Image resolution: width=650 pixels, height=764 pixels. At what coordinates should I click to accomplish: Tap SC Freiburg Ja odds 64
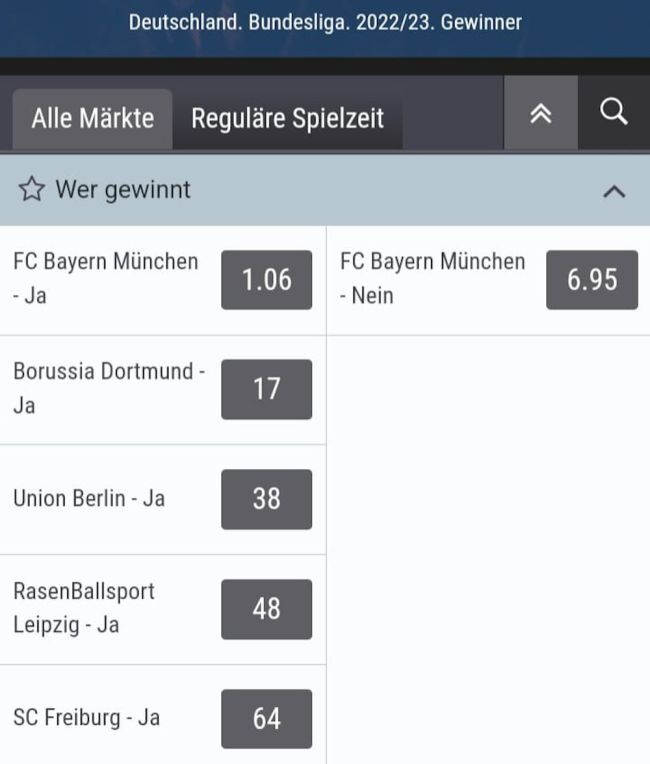(x=266, y=718)
